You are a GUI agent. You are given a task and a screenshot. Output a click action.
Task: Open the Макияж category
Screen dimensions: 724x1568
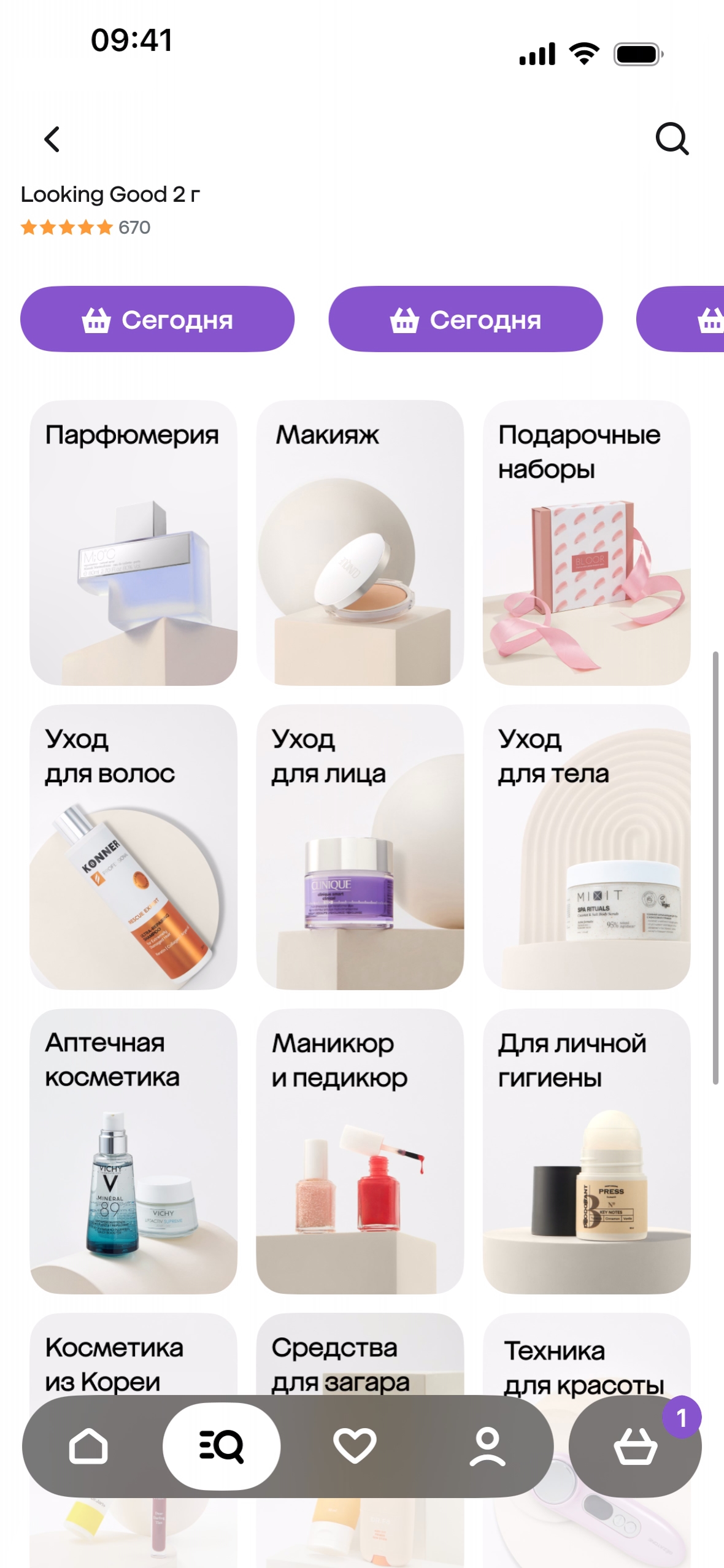pyautogui.click(x=360, y=542)
